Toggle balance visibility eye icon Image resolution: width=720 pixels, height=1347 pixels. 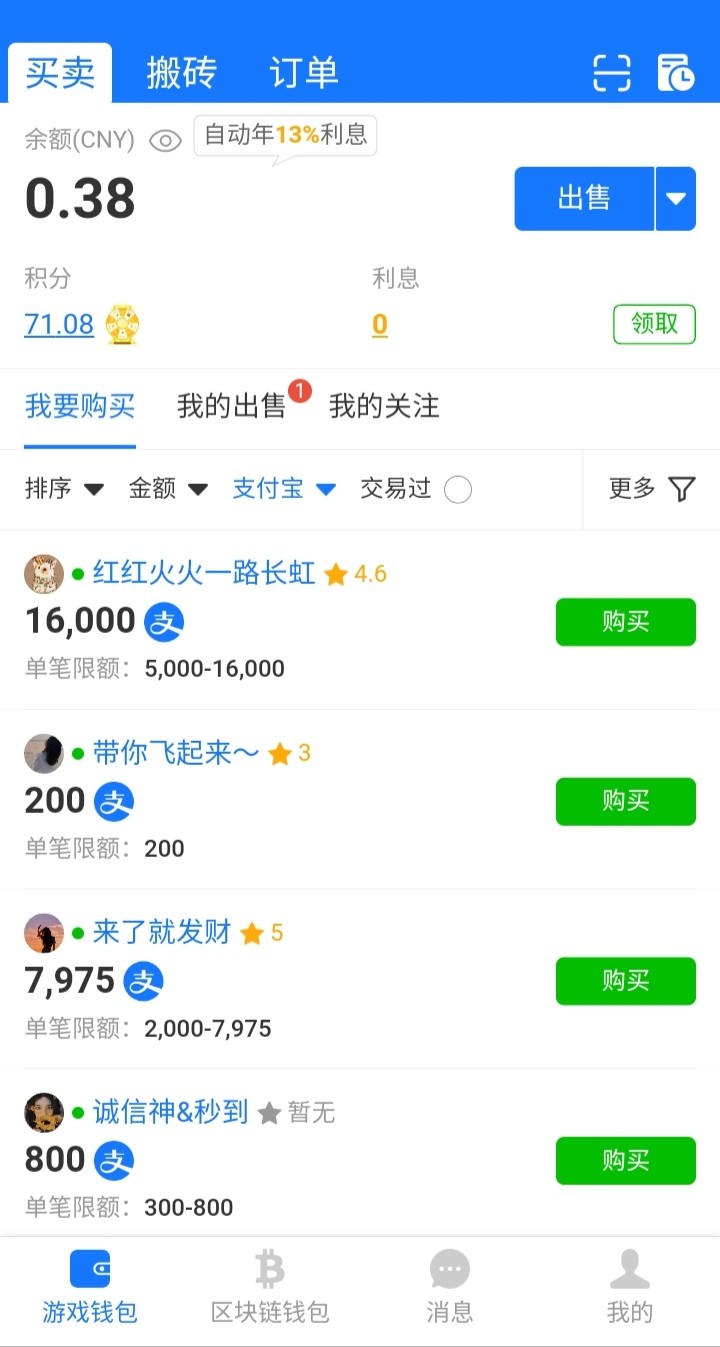[x=165, y=140]
